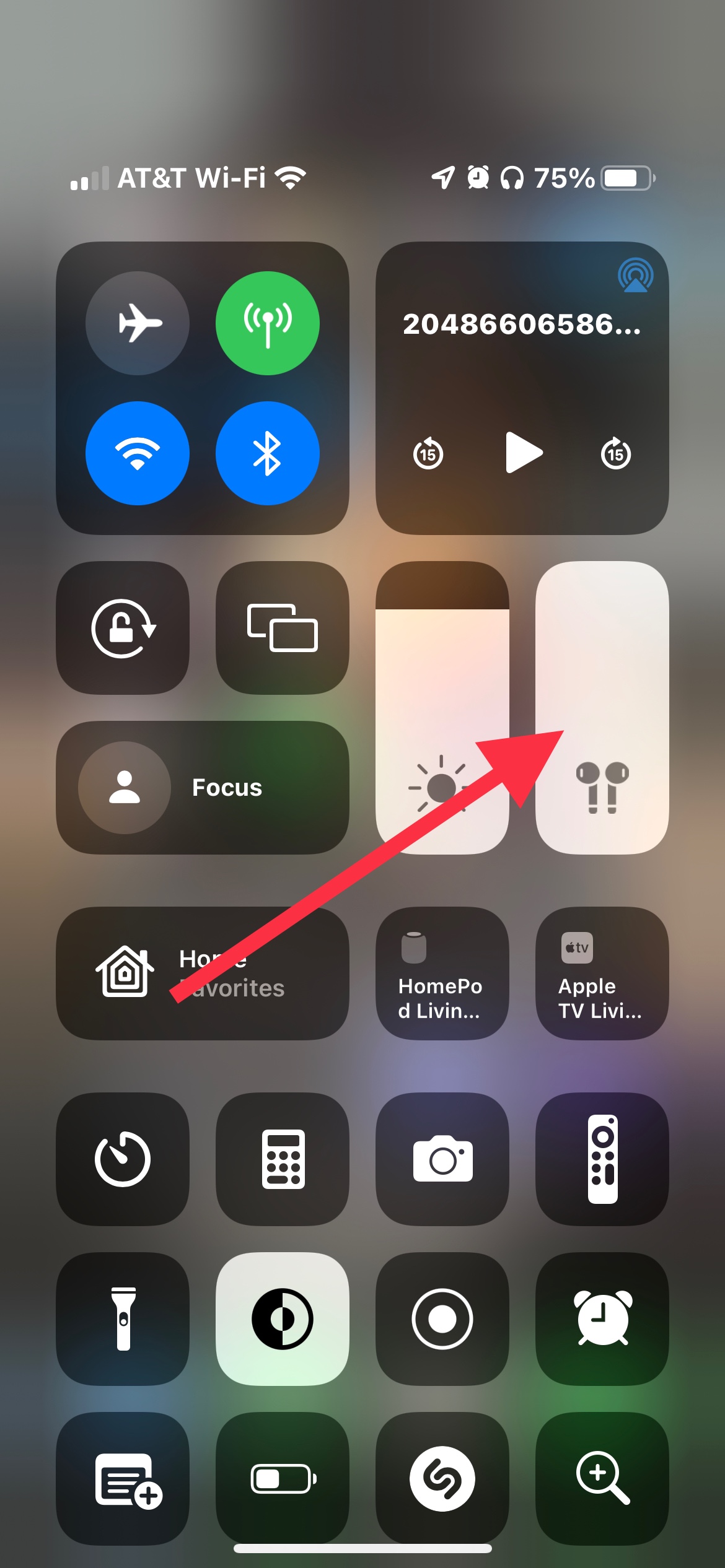Viewport: 725px width, 1568px height.
Task: Tap the AirPods volume slider
Action: [602, 708]
